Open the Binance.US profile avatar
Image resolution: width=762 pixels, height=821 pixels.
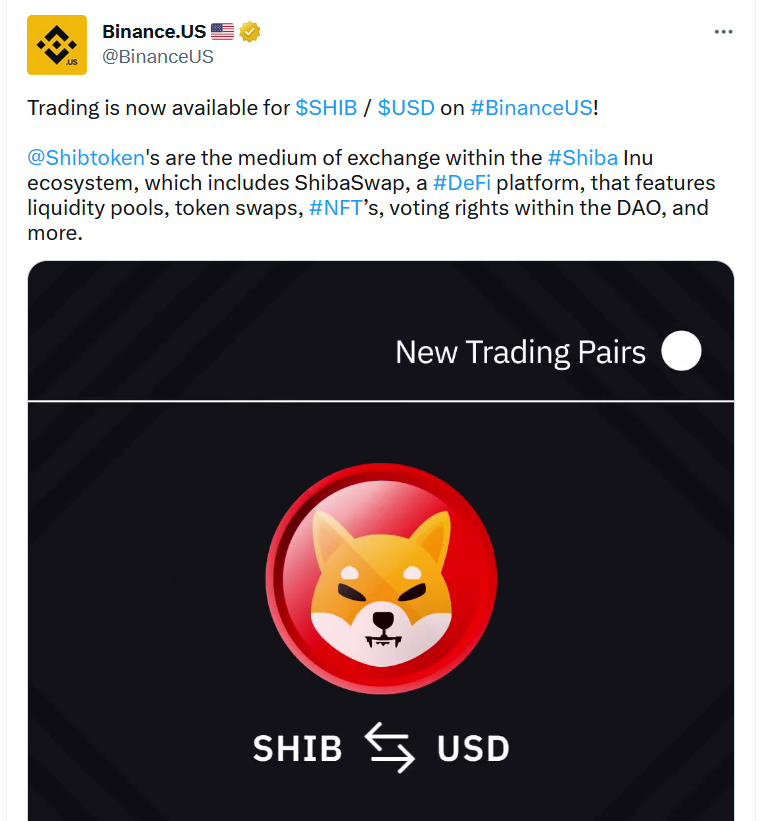coord(56,45)
